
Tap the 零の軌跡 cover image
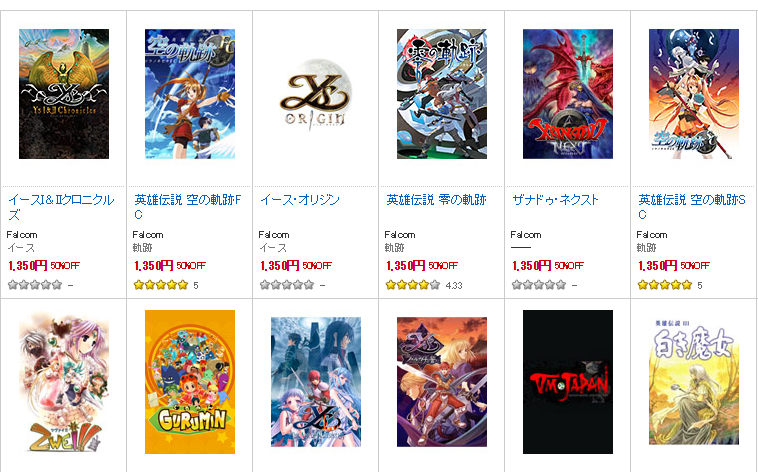[442, 94]
